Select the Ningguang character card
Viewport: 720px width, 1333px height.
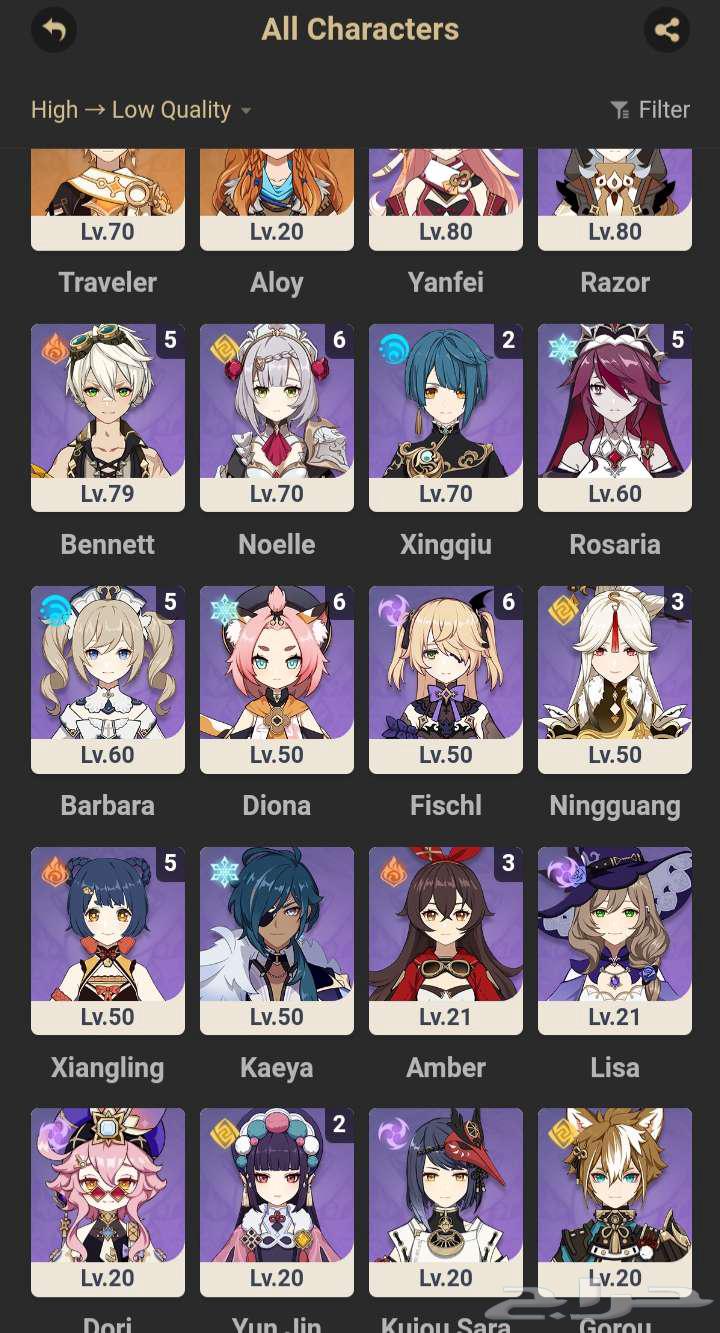tap(615, 679)
